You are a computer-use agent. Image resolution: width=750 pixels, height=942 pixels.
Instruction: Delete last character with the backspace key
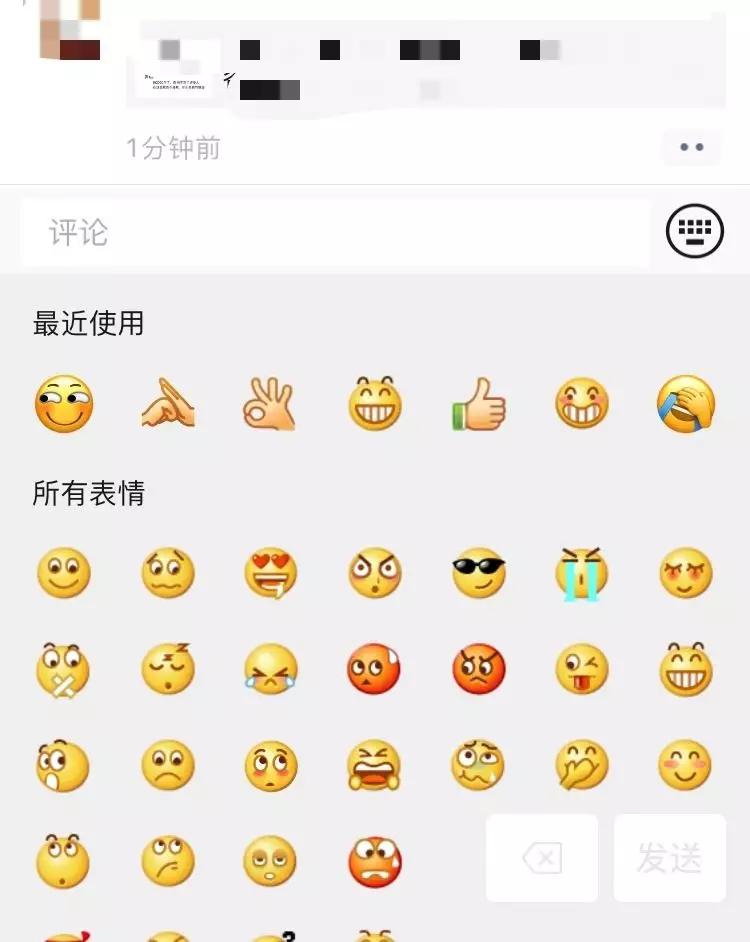click(x=542, y=858)
